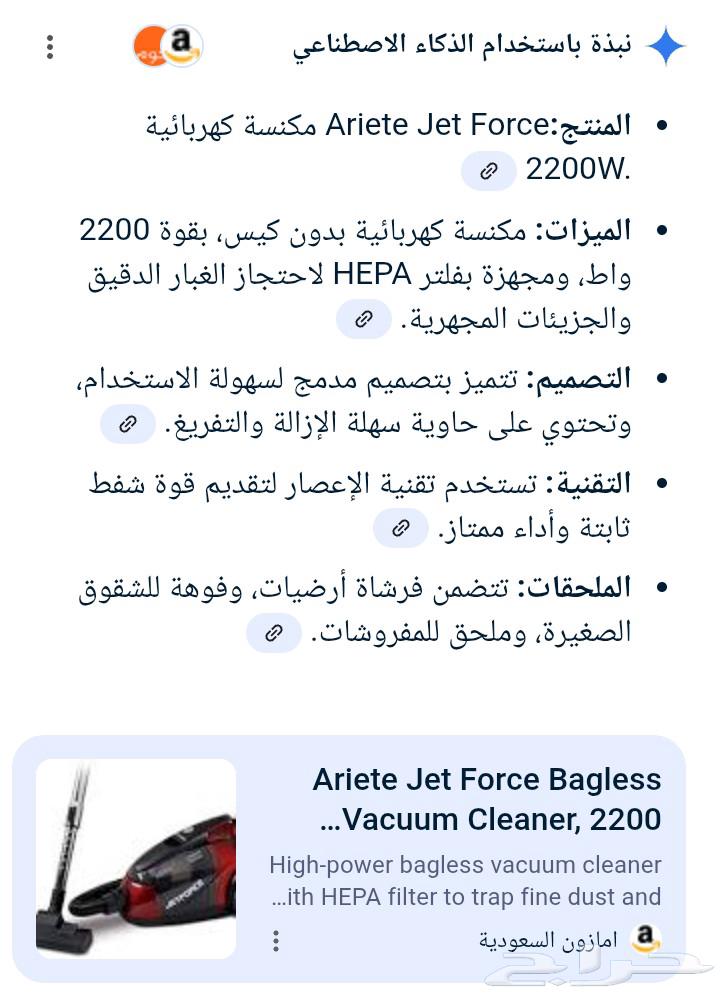Click the orange website favicon at the top
The image size is (720, 999).
(x=152, y=44)
